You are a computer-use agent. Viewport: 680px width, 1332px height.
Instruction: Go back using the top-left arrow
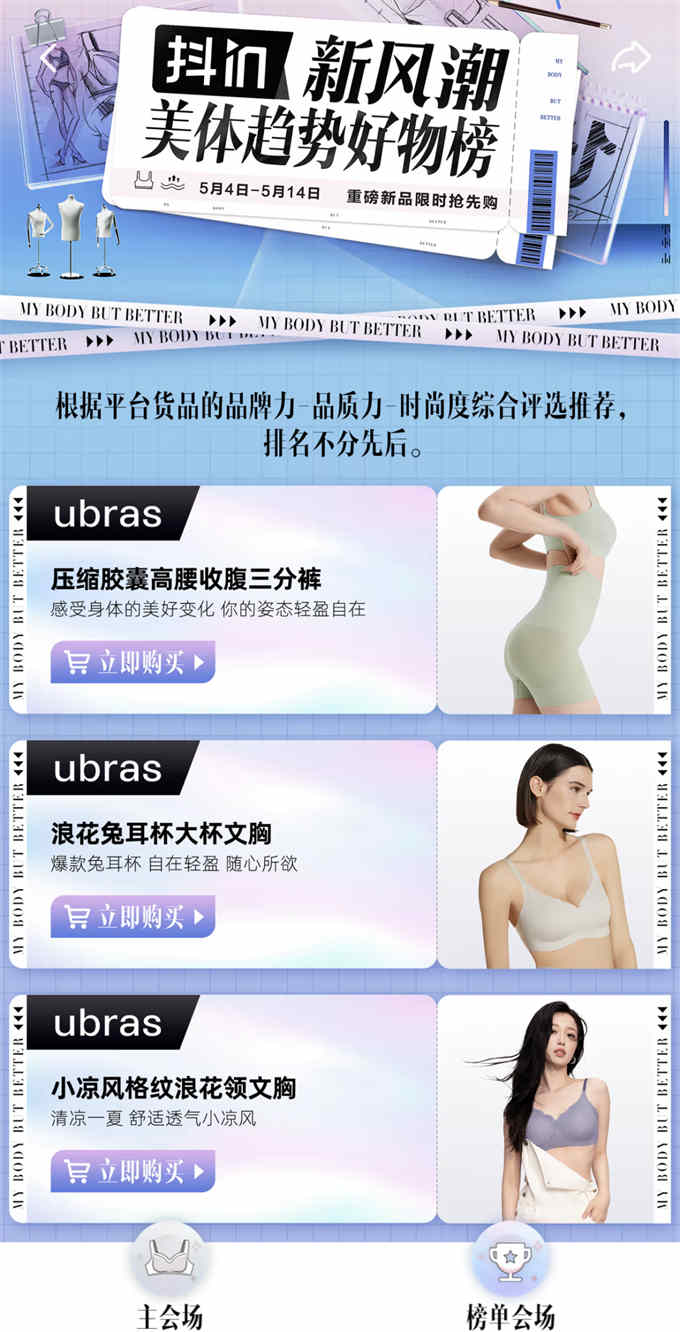(x=50, y=57)
